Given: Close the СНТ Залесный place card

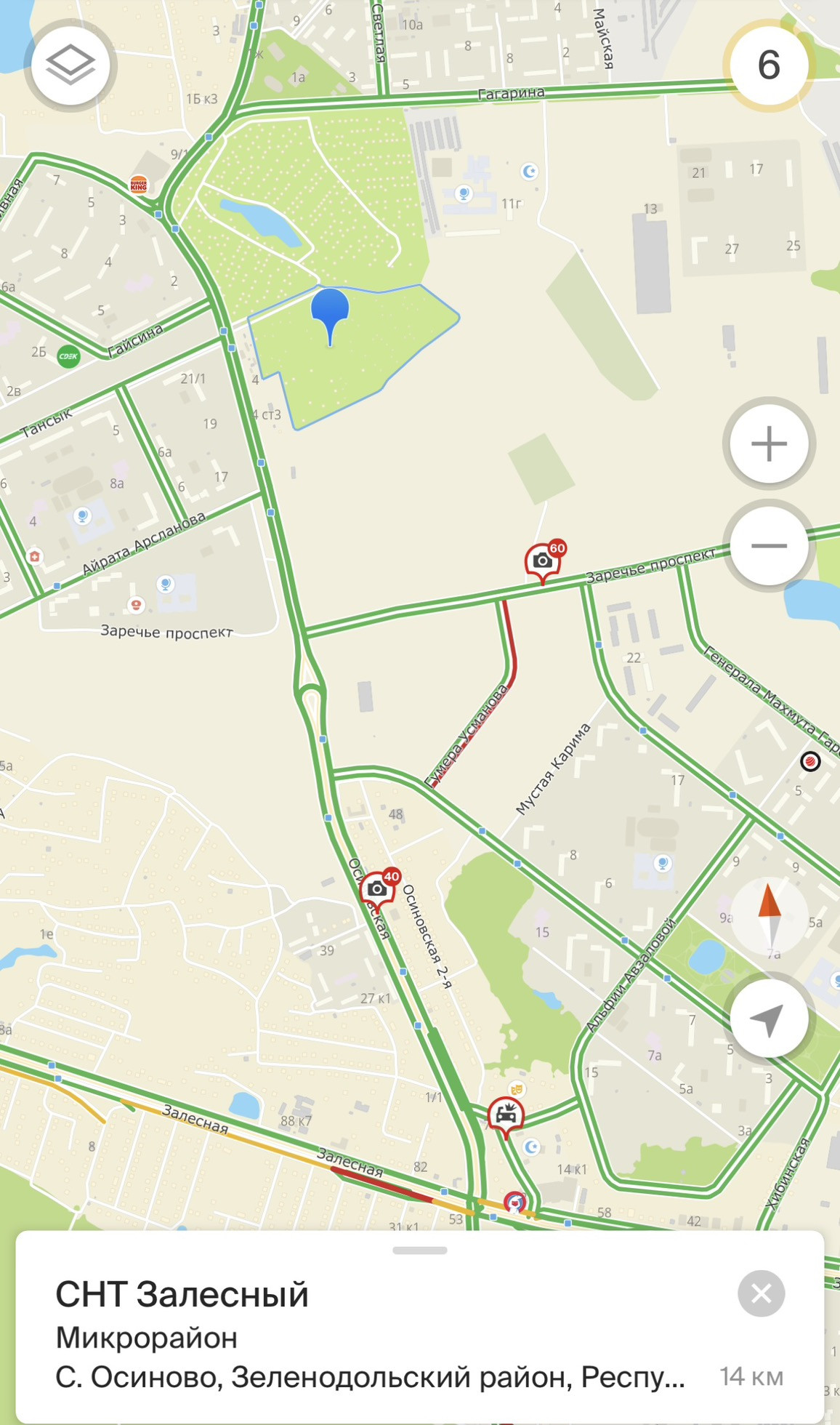Looking at the screenshot, I should pyautogui.click(x=761, y=1293).
